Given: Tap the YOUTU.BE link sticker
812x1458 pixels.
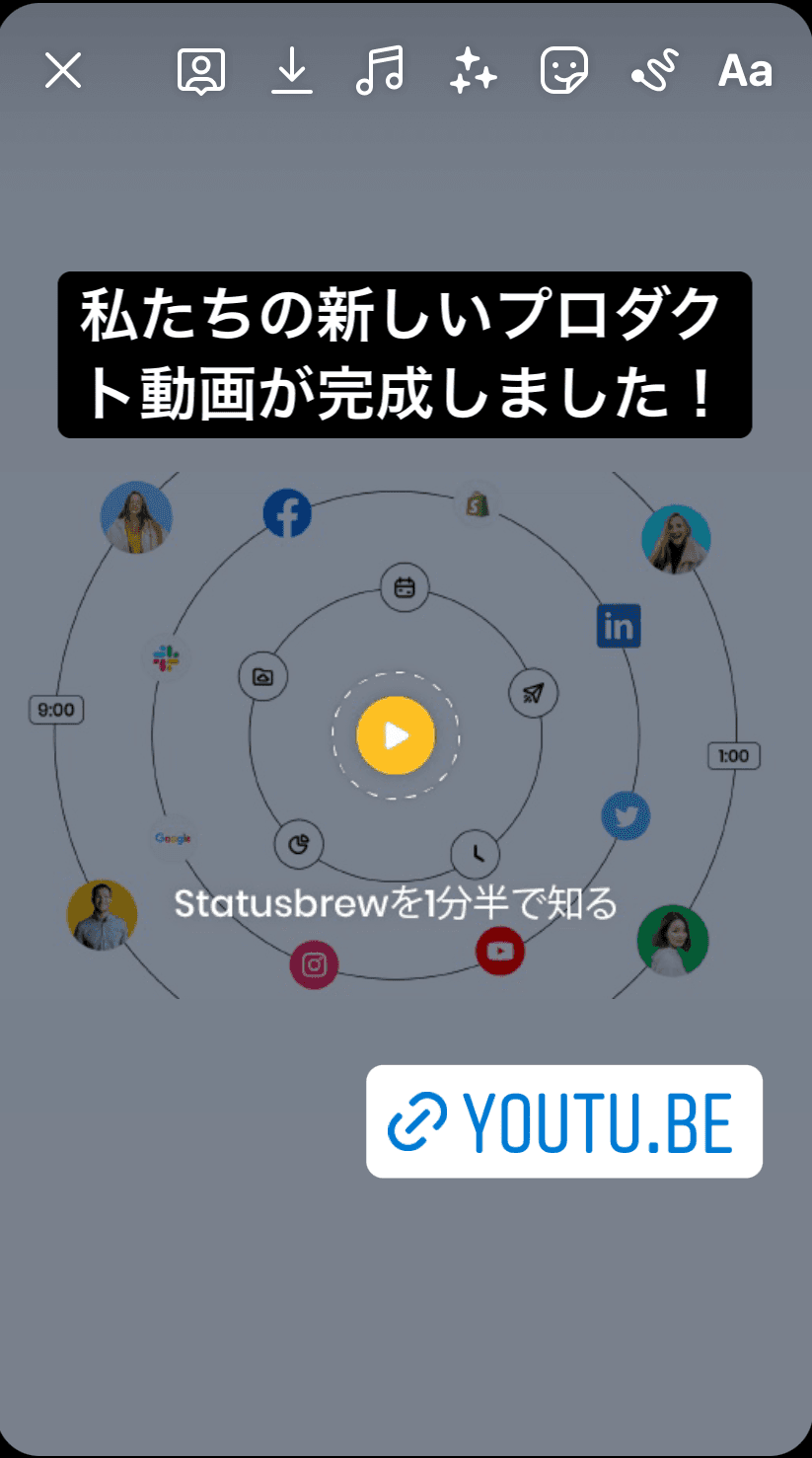Looking at the screenshot, I should coord(564,1121).
